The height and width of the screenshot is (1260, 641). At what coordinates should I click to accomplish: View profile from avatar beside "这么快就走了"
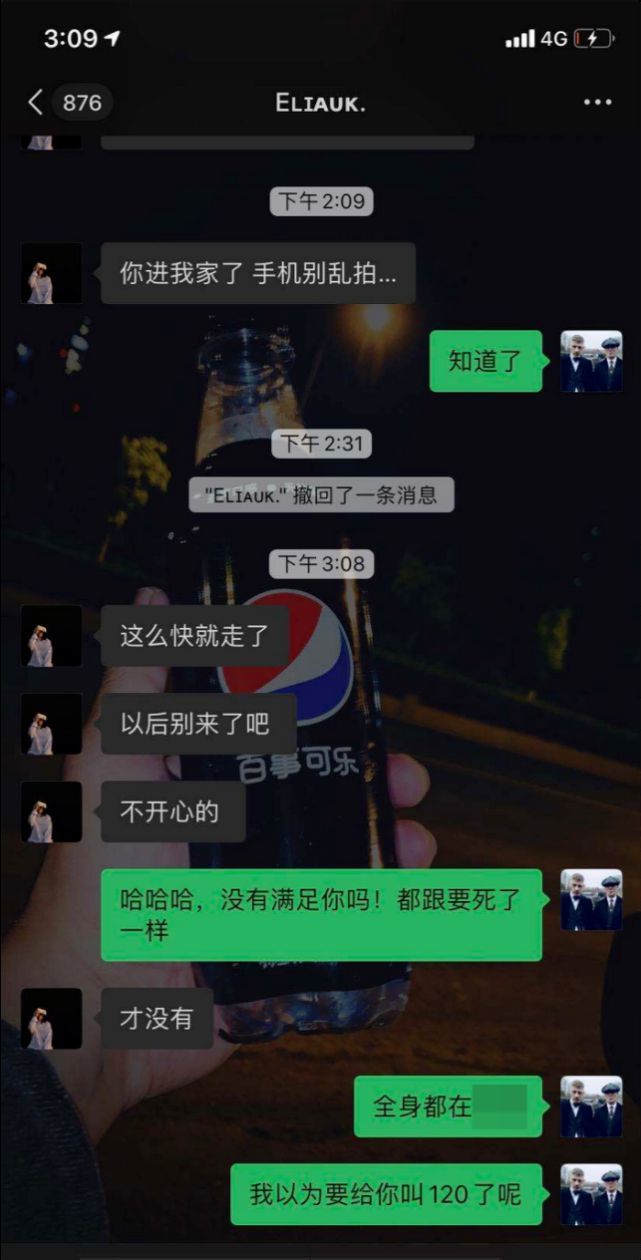click(x=52, y=636)
